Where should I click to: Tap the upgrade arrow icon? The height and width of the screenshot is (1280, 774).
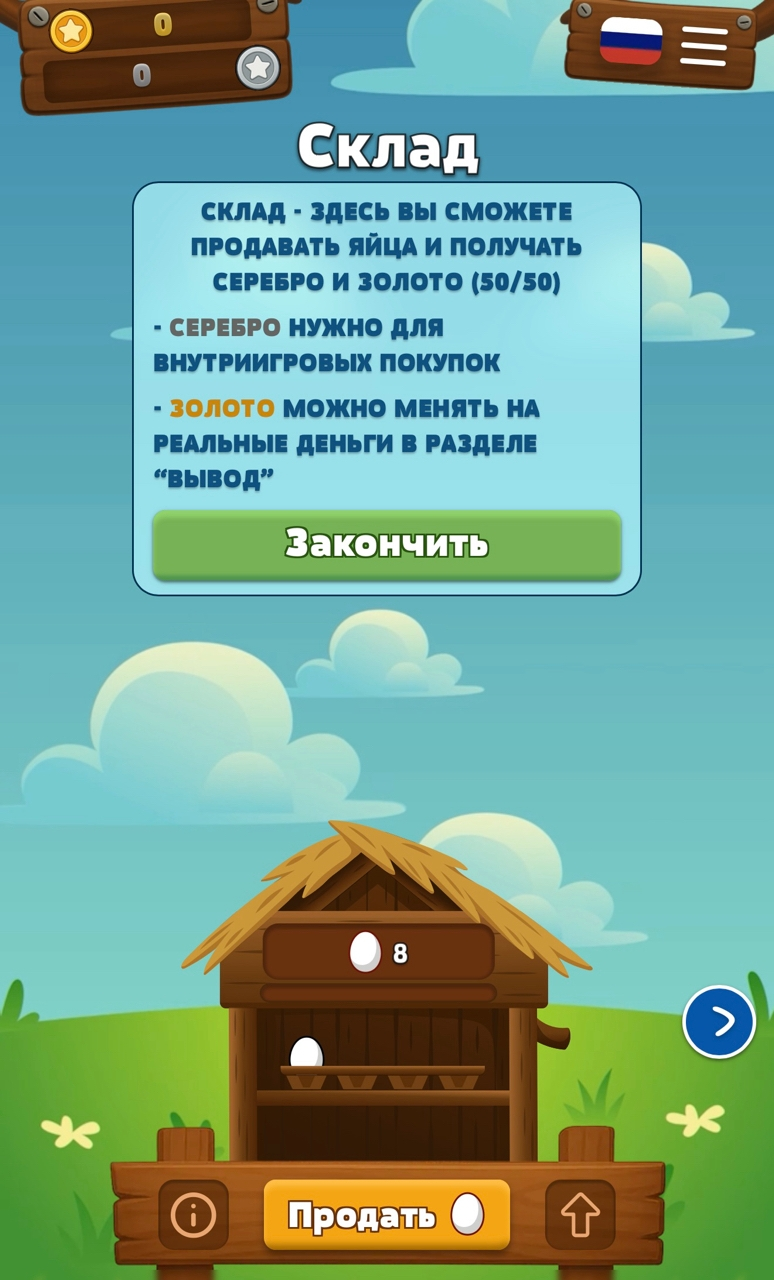580,1215
